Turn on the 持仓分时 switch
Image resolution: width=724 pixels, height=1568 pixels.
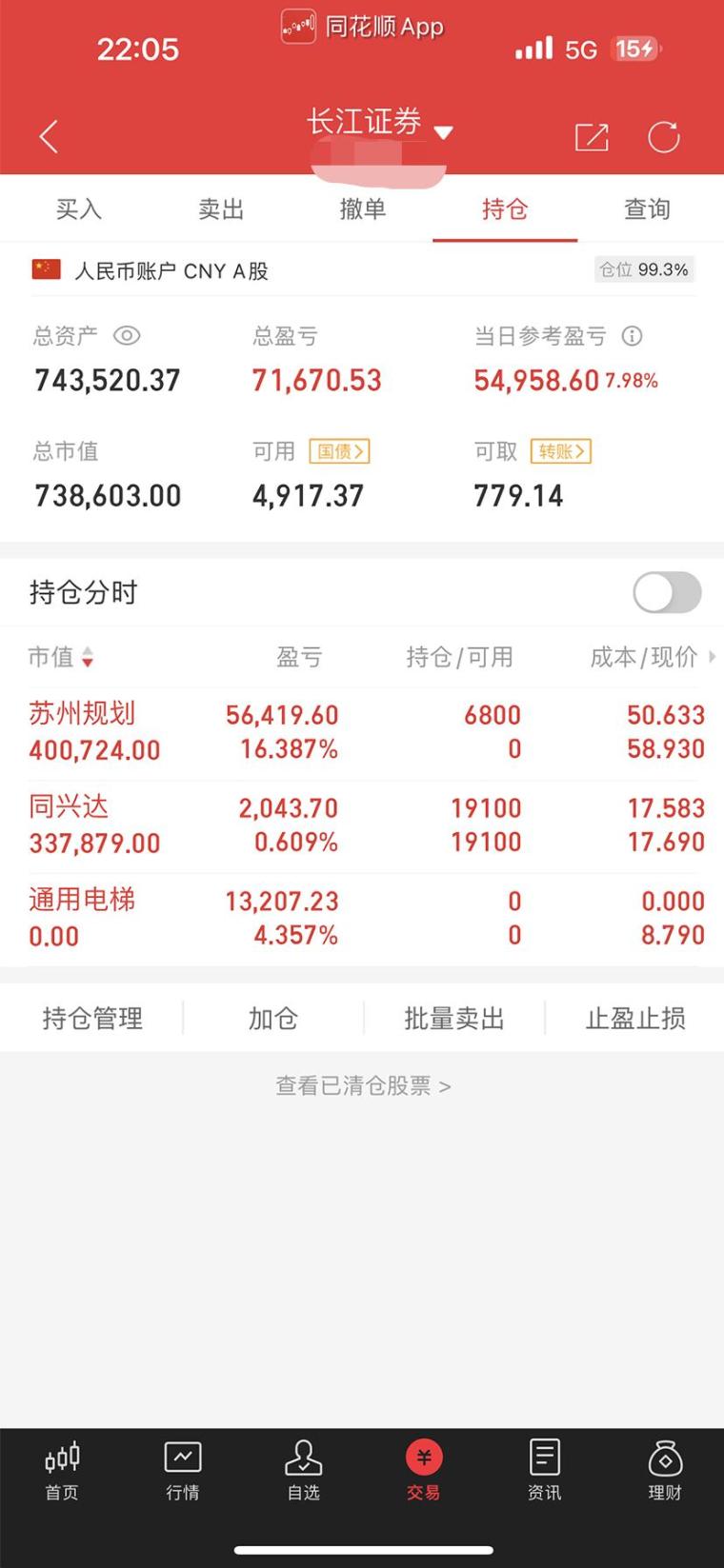pos(667,592)
